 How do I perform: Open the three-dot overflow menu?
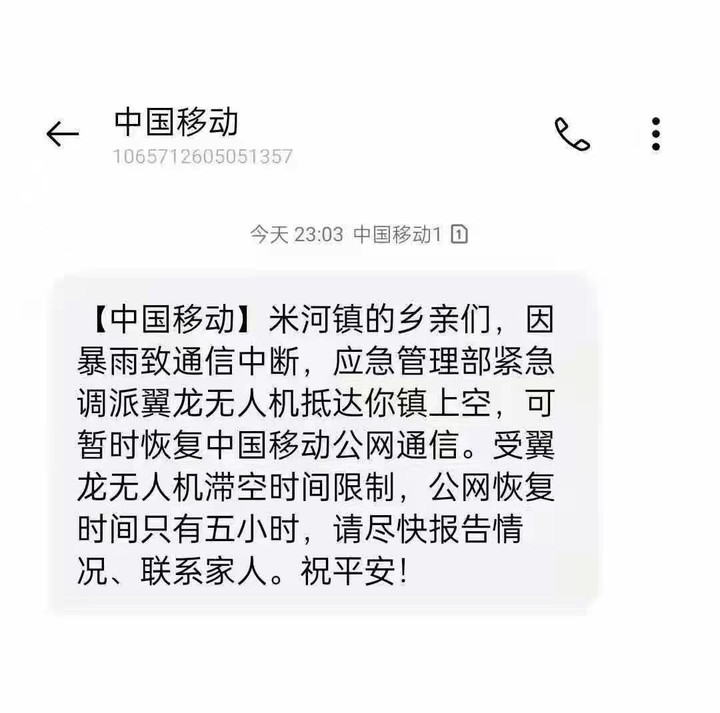click(656, 134)
